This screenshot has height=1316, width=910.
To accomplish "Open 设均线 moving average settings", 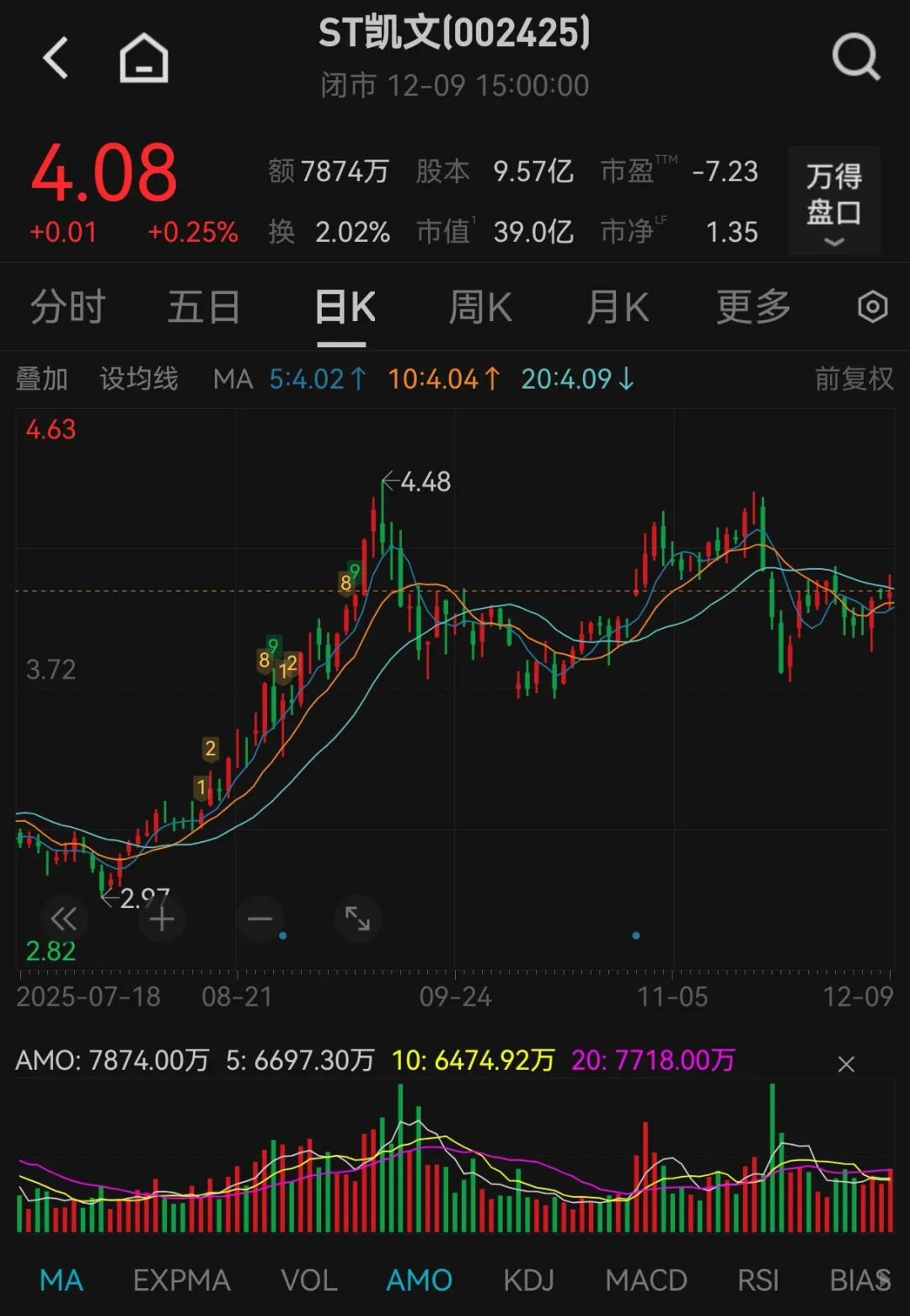I will pyautogui.click(x=139, y=379).
